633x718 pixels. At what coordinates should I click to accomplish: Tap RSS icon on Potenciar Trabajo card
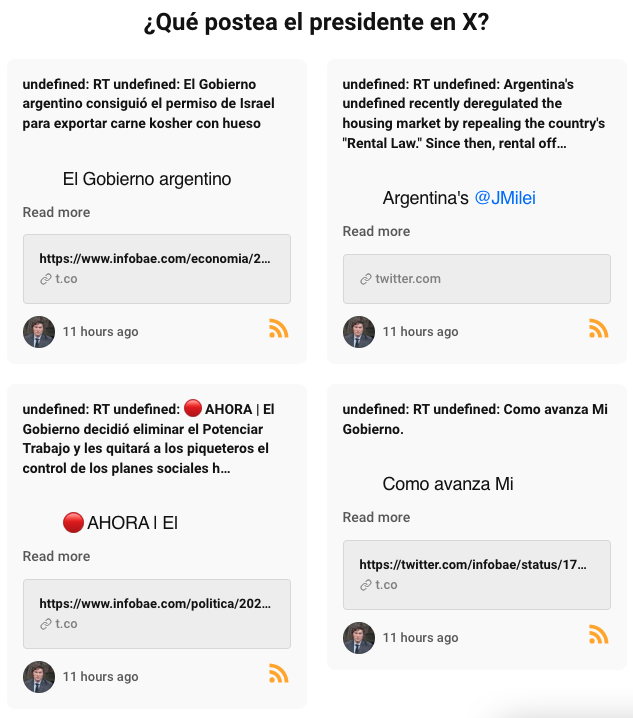[x=279, y=674]
